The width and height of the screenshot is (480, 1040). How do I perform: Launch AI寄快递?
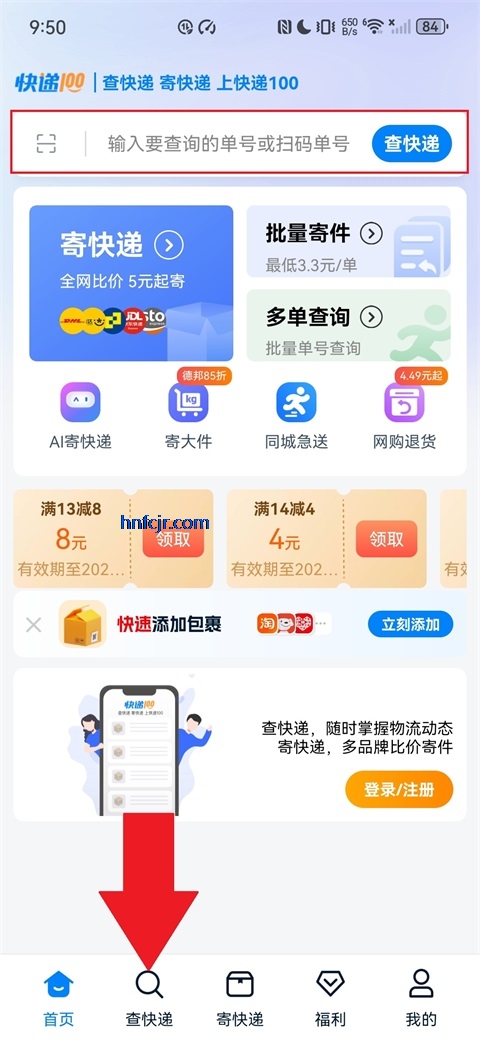[x=80, y=417]
